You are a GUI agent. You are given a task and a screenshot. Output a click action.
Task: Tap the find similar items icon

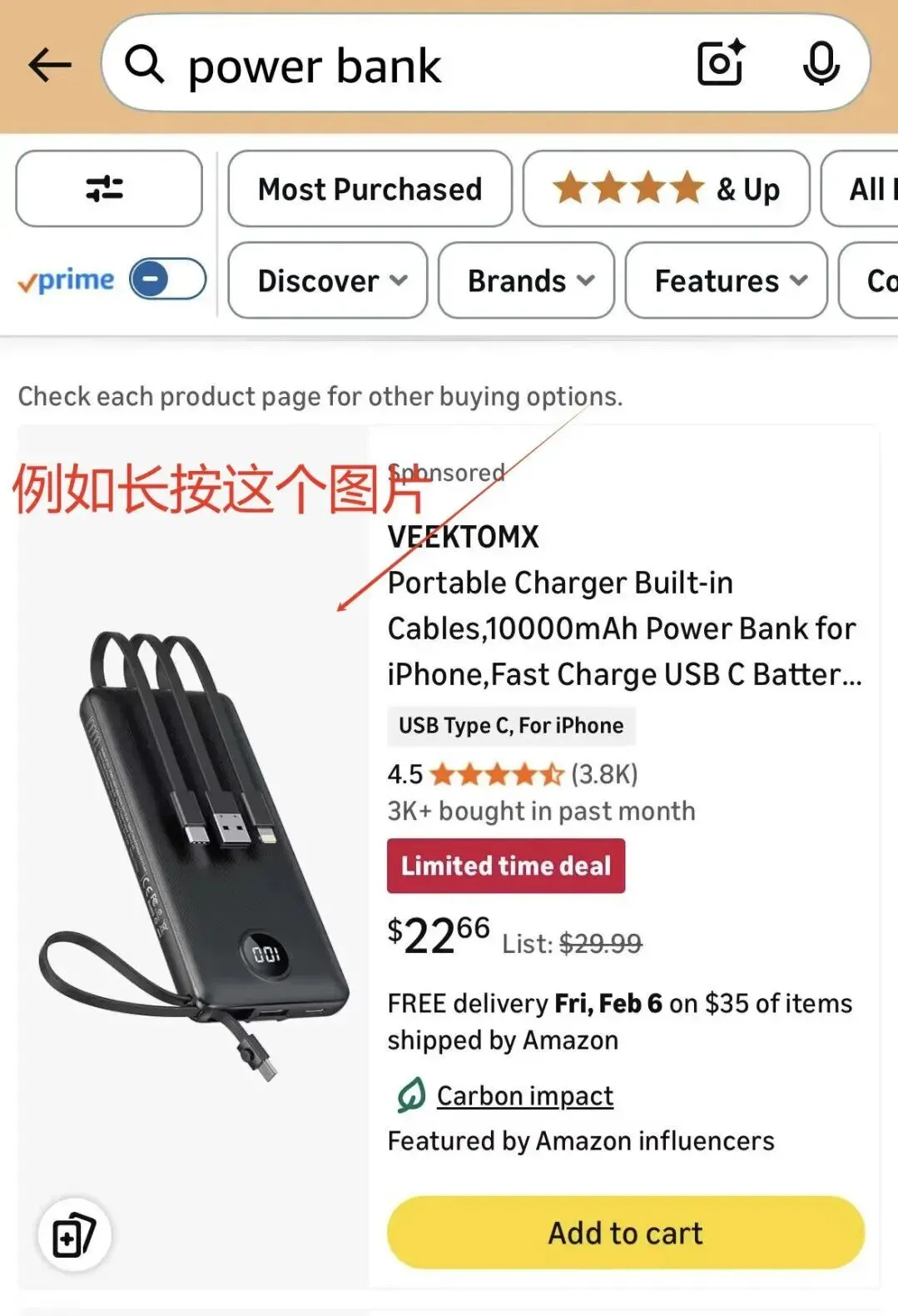pos(74,1235)
